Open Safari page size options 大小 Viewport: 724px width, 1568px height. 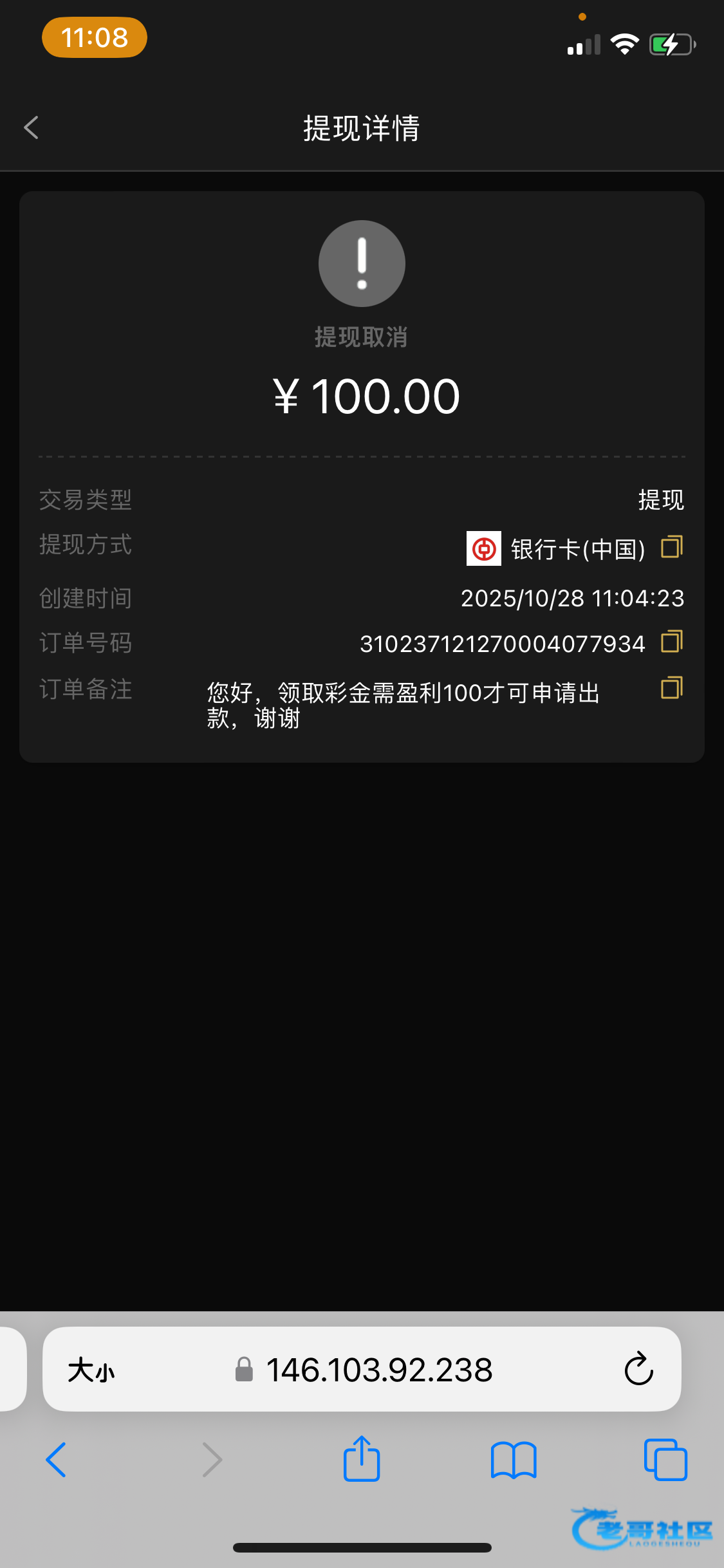(x=91, y=1369)
